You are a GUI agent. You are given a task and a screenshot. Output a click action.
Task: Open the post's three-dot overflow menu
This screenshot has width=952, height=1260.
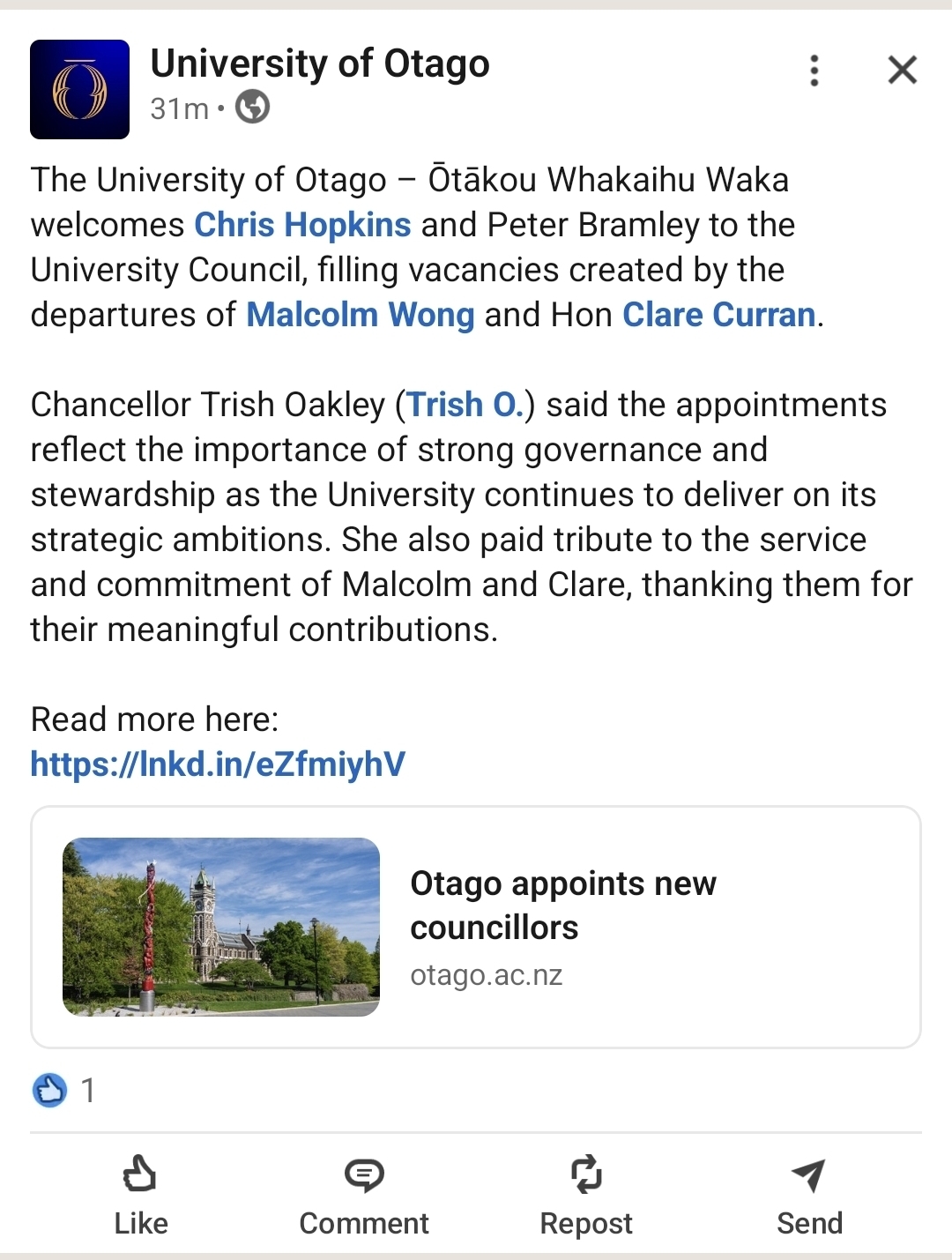tap(814, 71)
